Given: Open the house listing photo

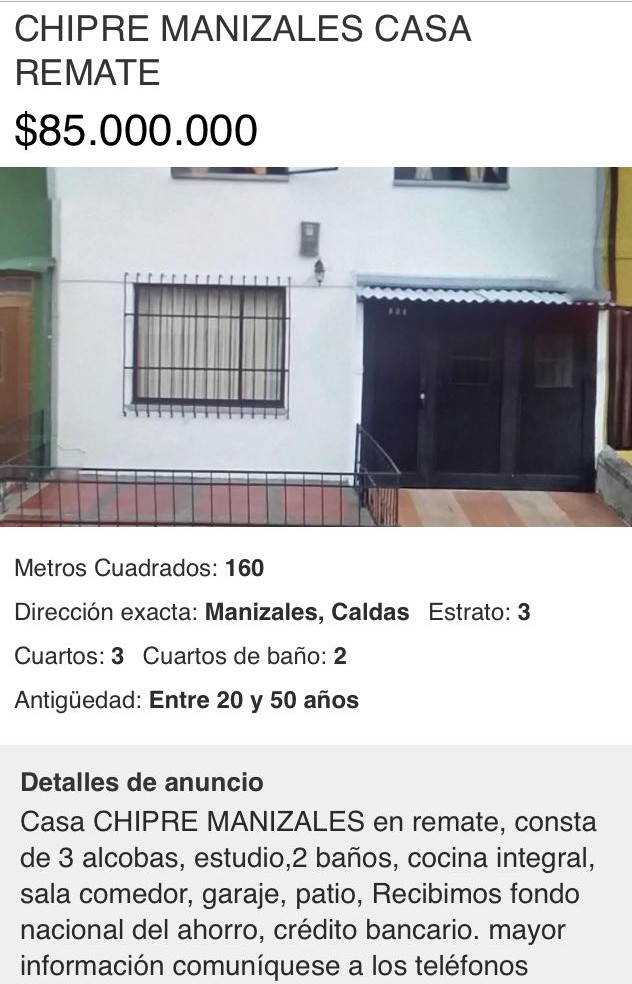Looking at the screenshot, I should coord(316,346).
